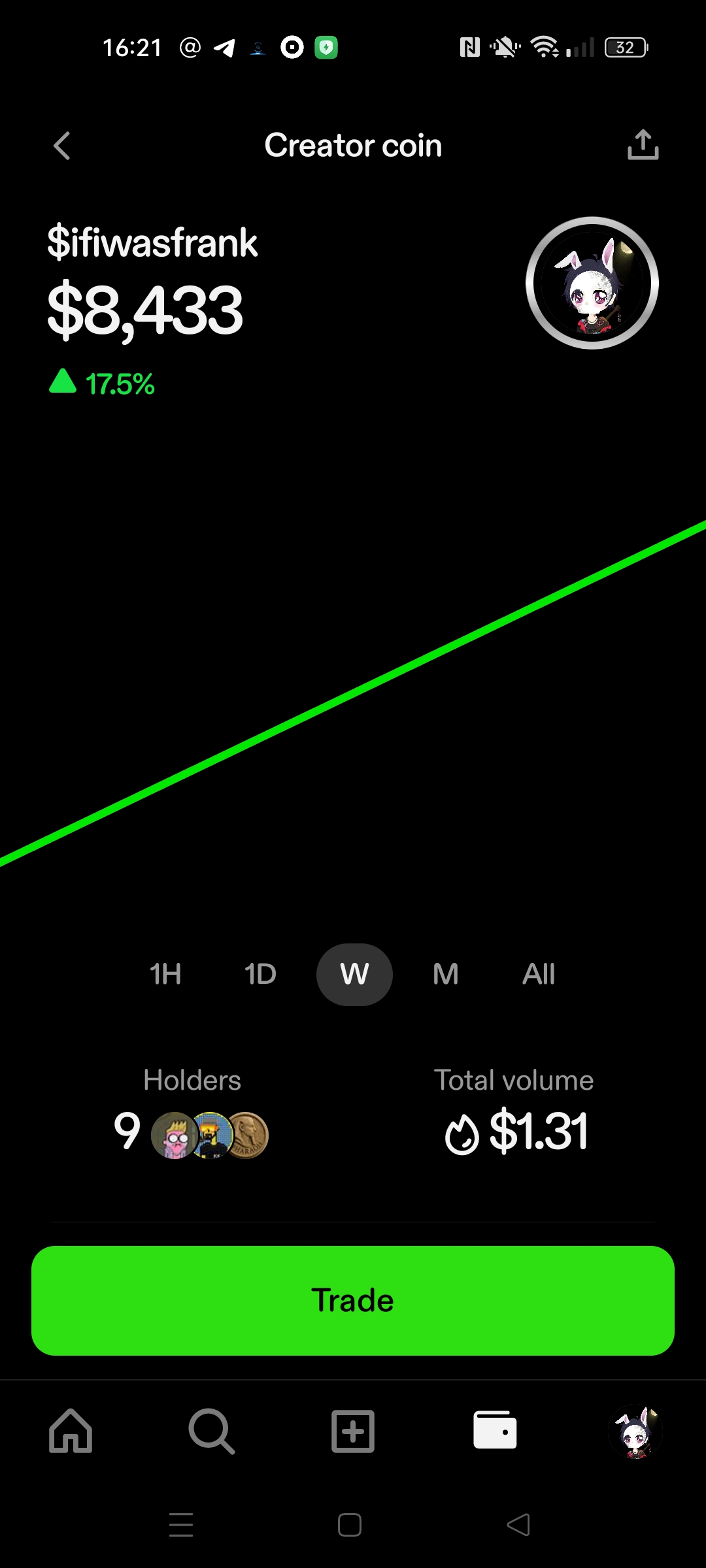Switch chart to All time range
This screenshot has width=706, height=1568.
[539, 974]
